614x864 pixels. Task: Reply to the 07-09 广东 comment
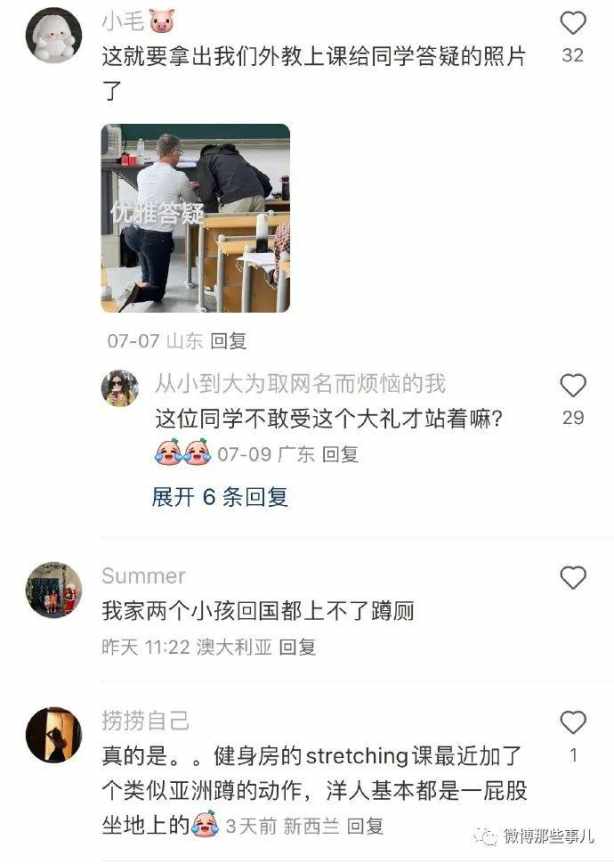pyautogui.click(x=341, y=454)
